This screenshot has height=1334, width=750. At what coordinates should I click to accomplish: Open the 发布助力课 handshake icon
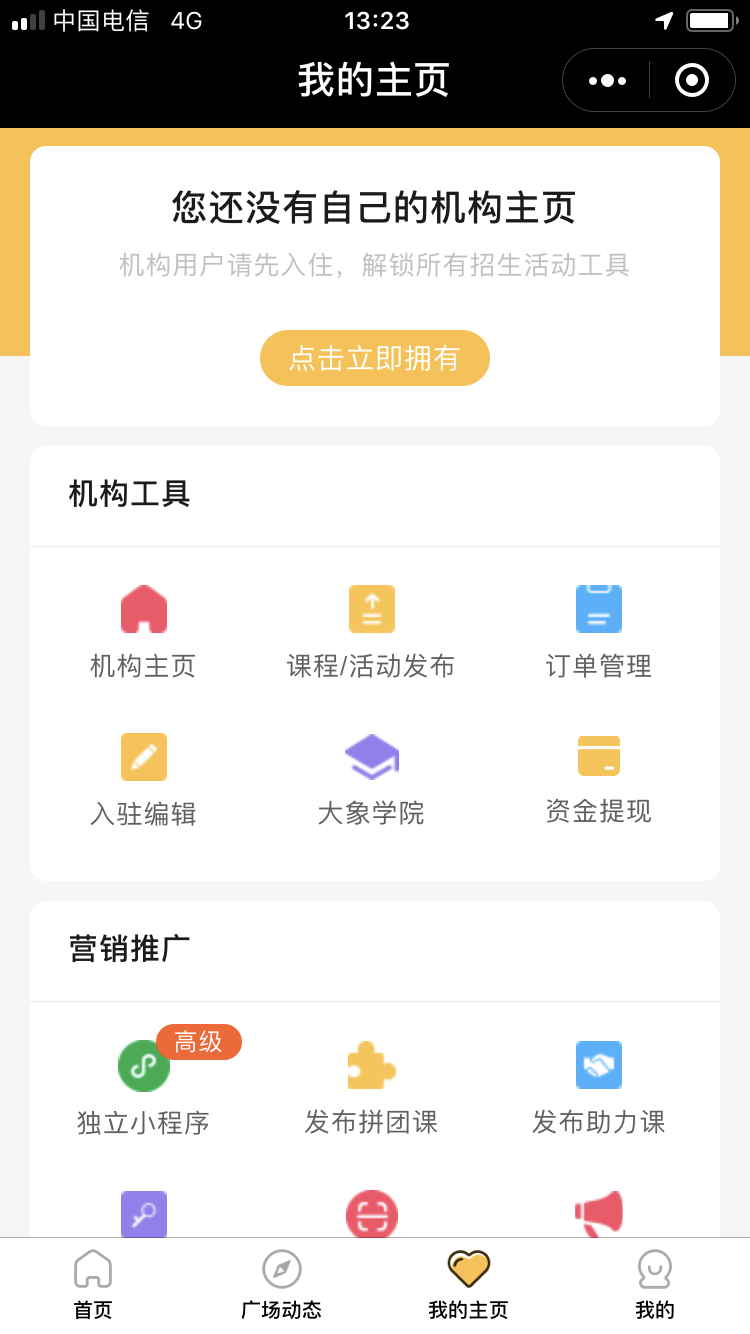(598, 1066)
